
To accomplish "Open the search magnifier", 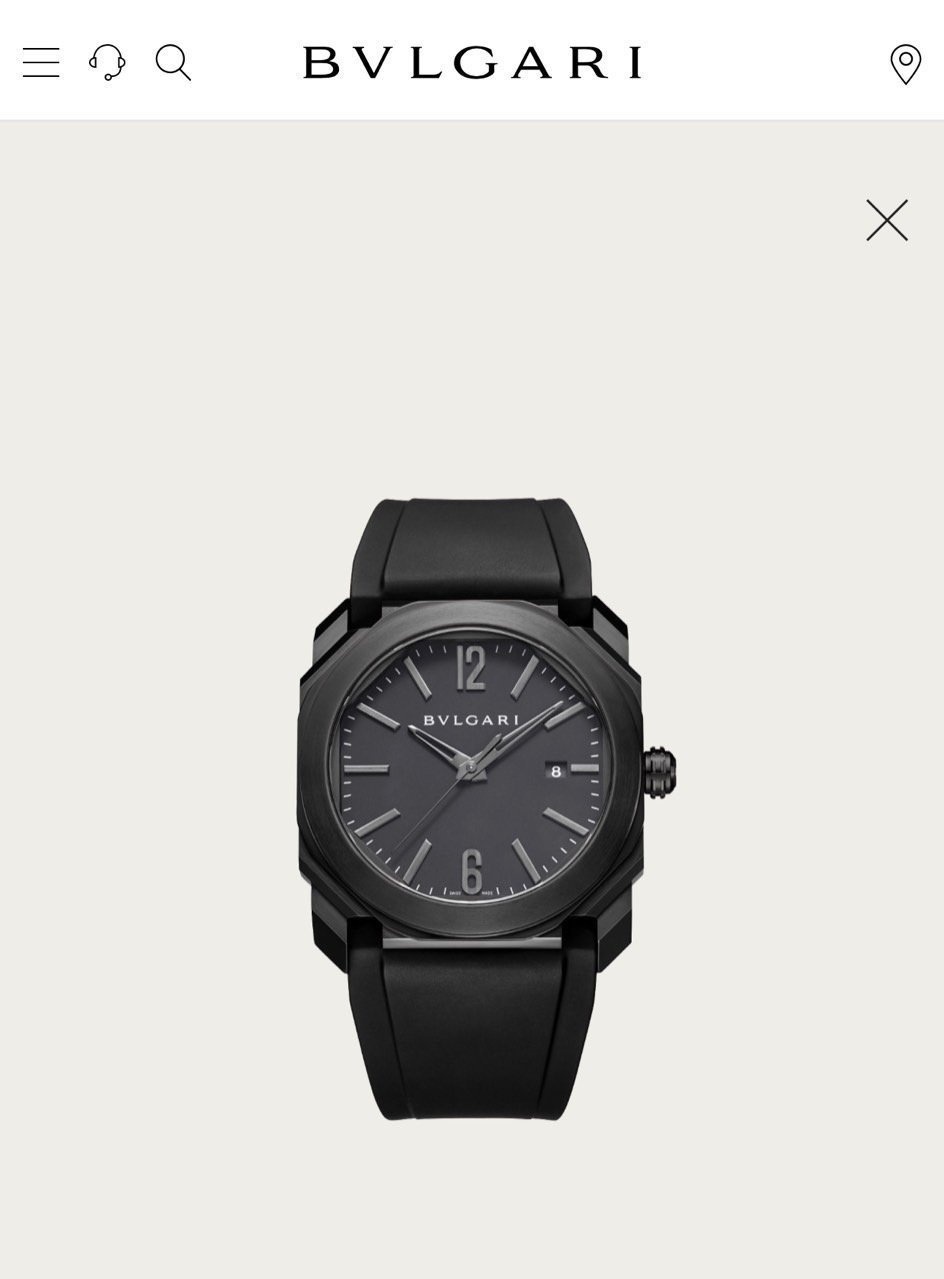I will [x=173, y=63].
